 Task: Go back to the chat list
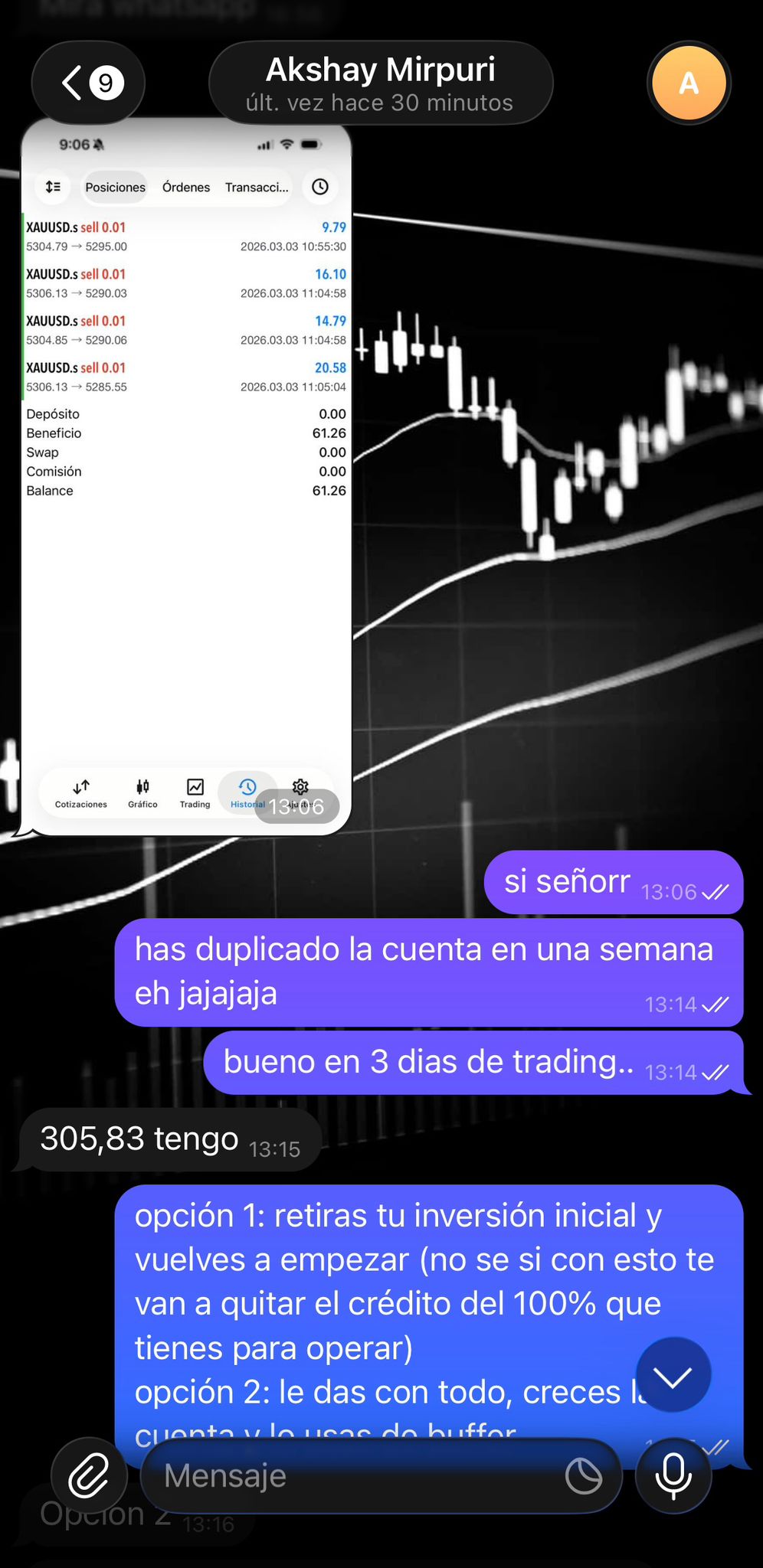pyautogui.click(x=87, y=83)
